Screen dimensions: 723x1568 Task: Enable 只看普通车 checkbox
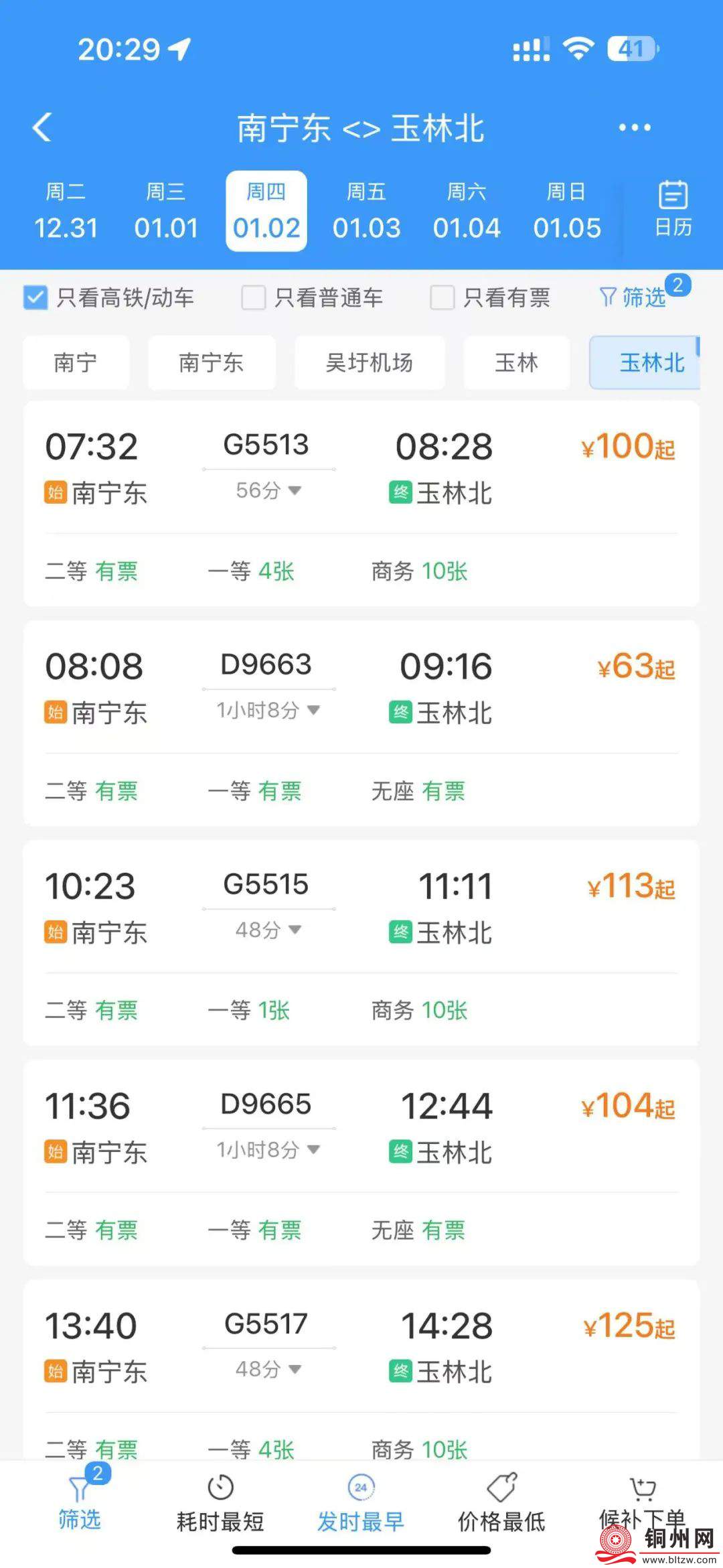[254, 297]
